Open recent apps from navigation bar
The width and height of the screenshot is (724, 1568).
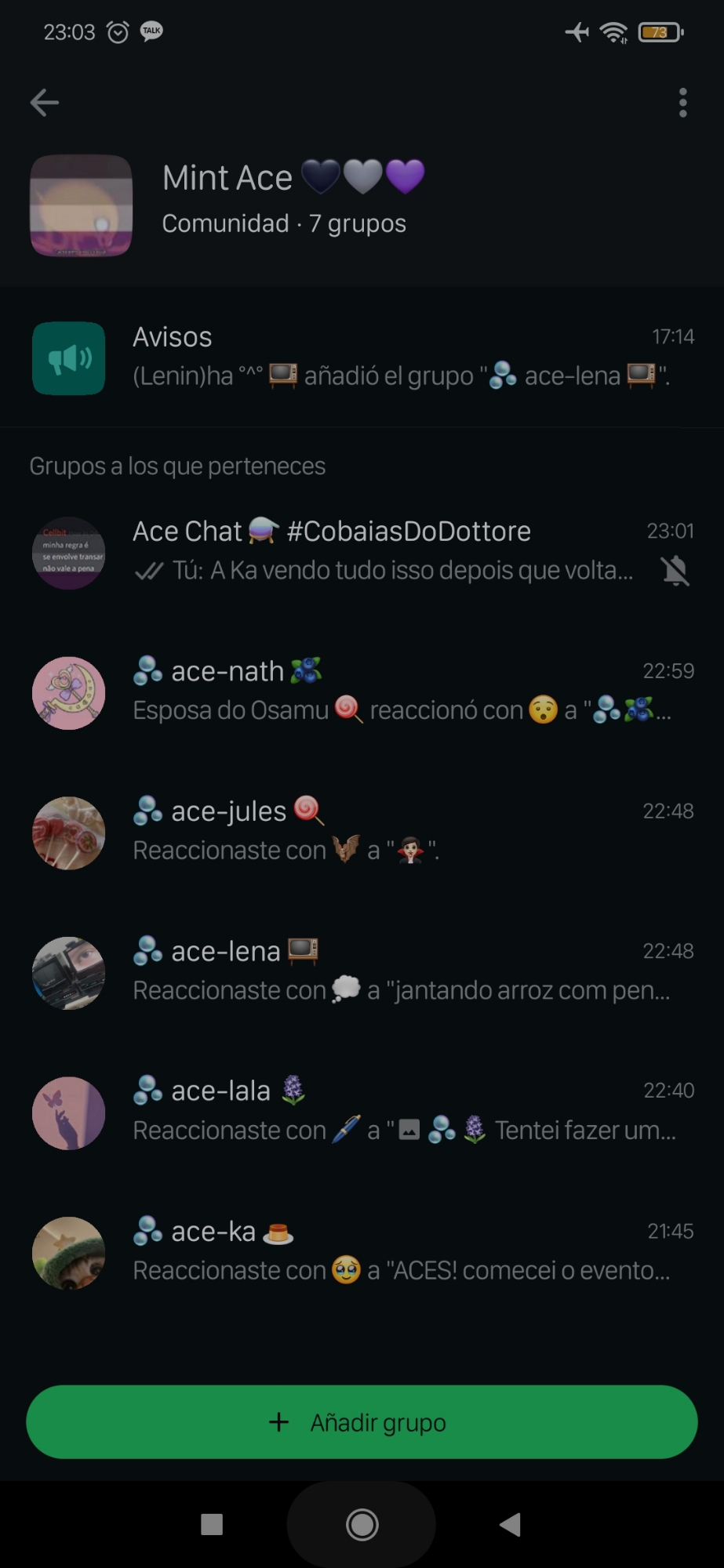tap(212, 1525)
